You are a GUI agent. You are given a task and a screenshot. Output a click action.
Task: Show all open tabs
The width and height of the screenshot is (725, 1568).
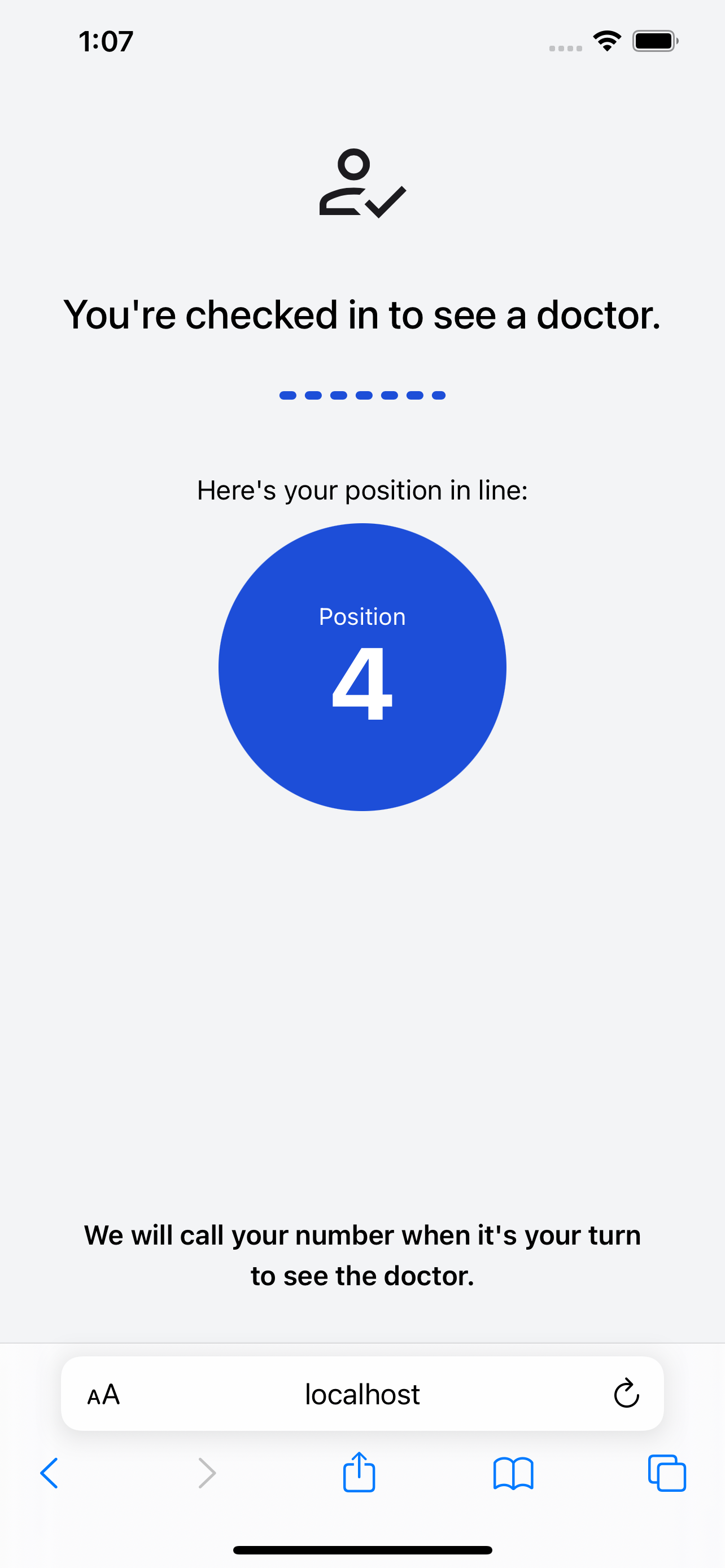(x=667, y=1473)
